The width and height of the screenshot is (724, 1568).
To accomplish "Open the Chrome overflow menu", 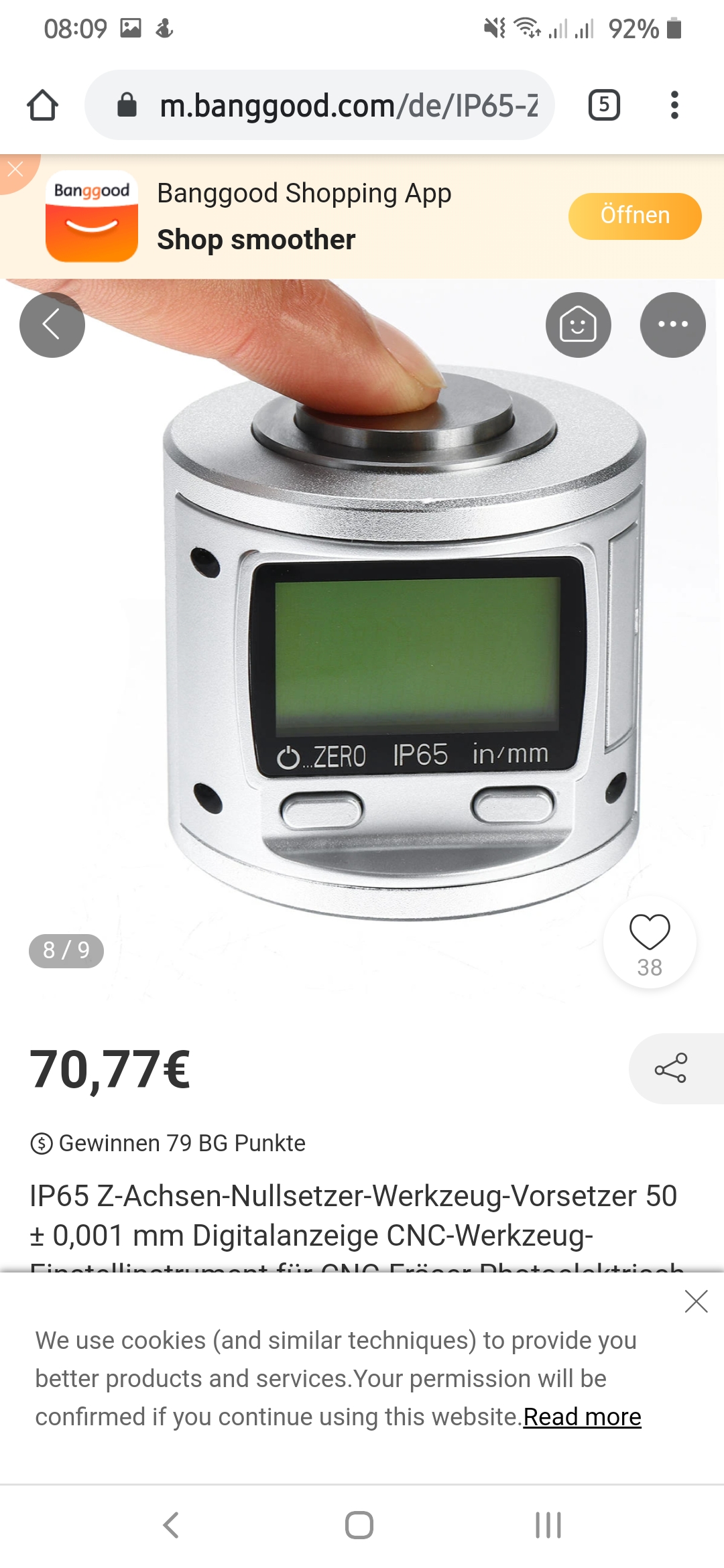I will pos(674,105).
